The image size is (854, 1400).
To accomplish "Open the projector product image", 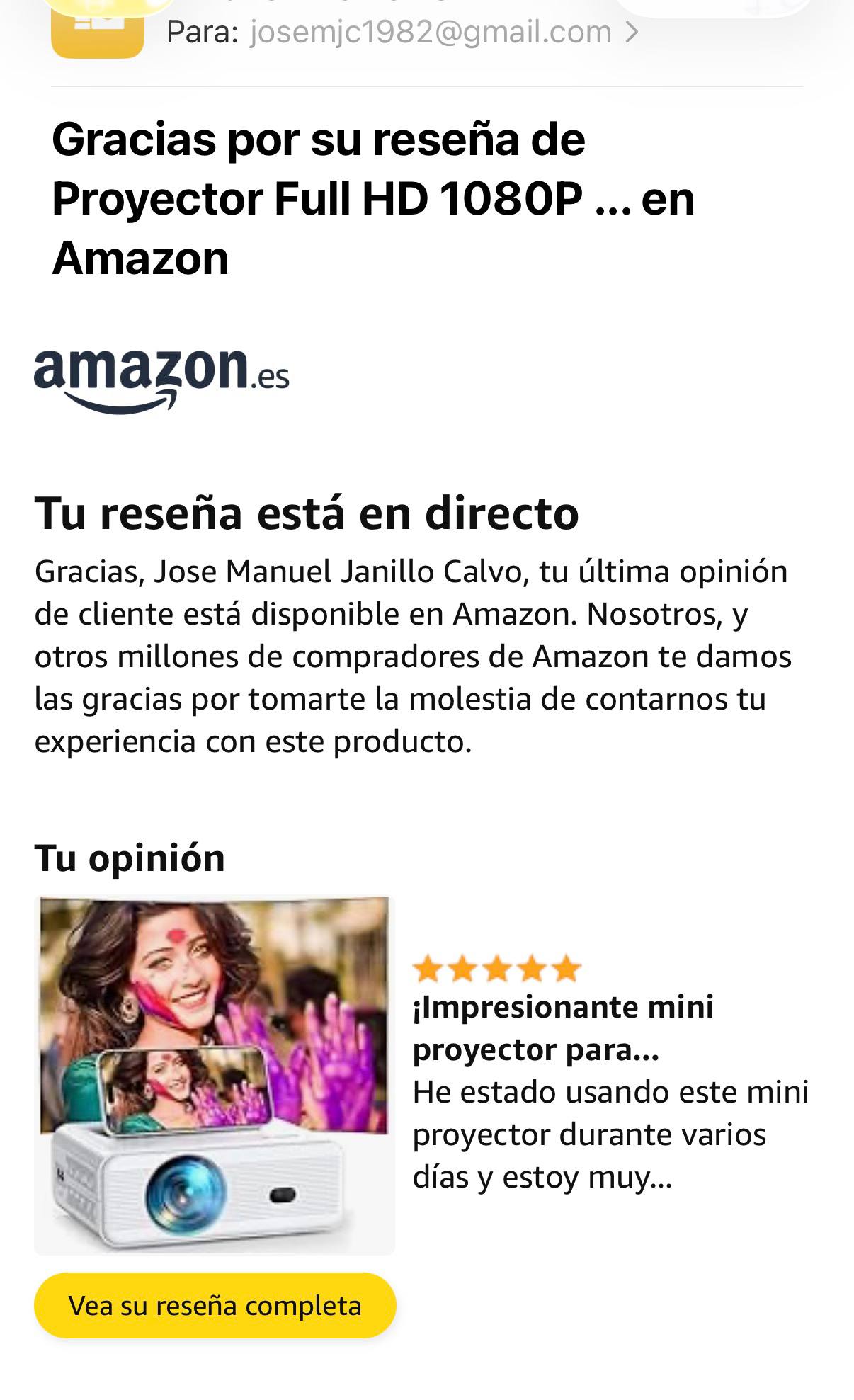I will point(215,1075).
